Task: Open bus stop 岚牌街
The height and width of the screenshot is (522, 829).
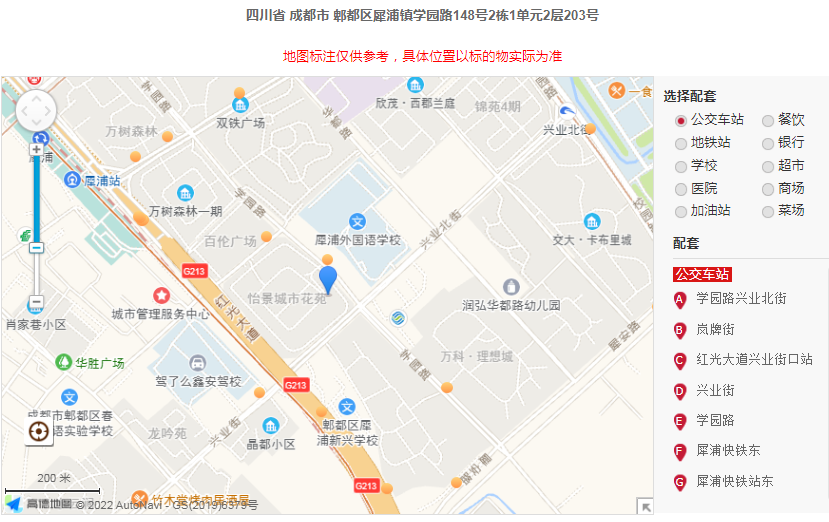Action: 715,329
